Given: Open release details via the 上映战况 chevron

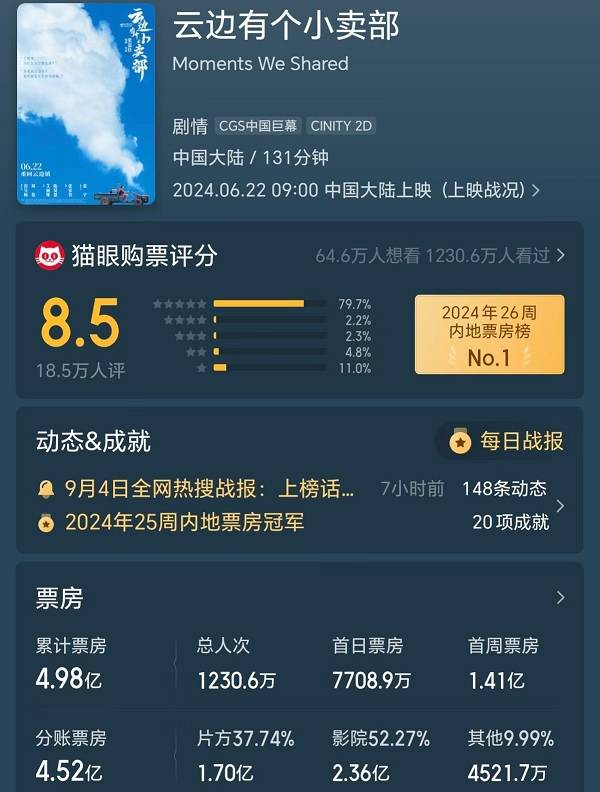Looking at the screenshot, I should 537,190.
